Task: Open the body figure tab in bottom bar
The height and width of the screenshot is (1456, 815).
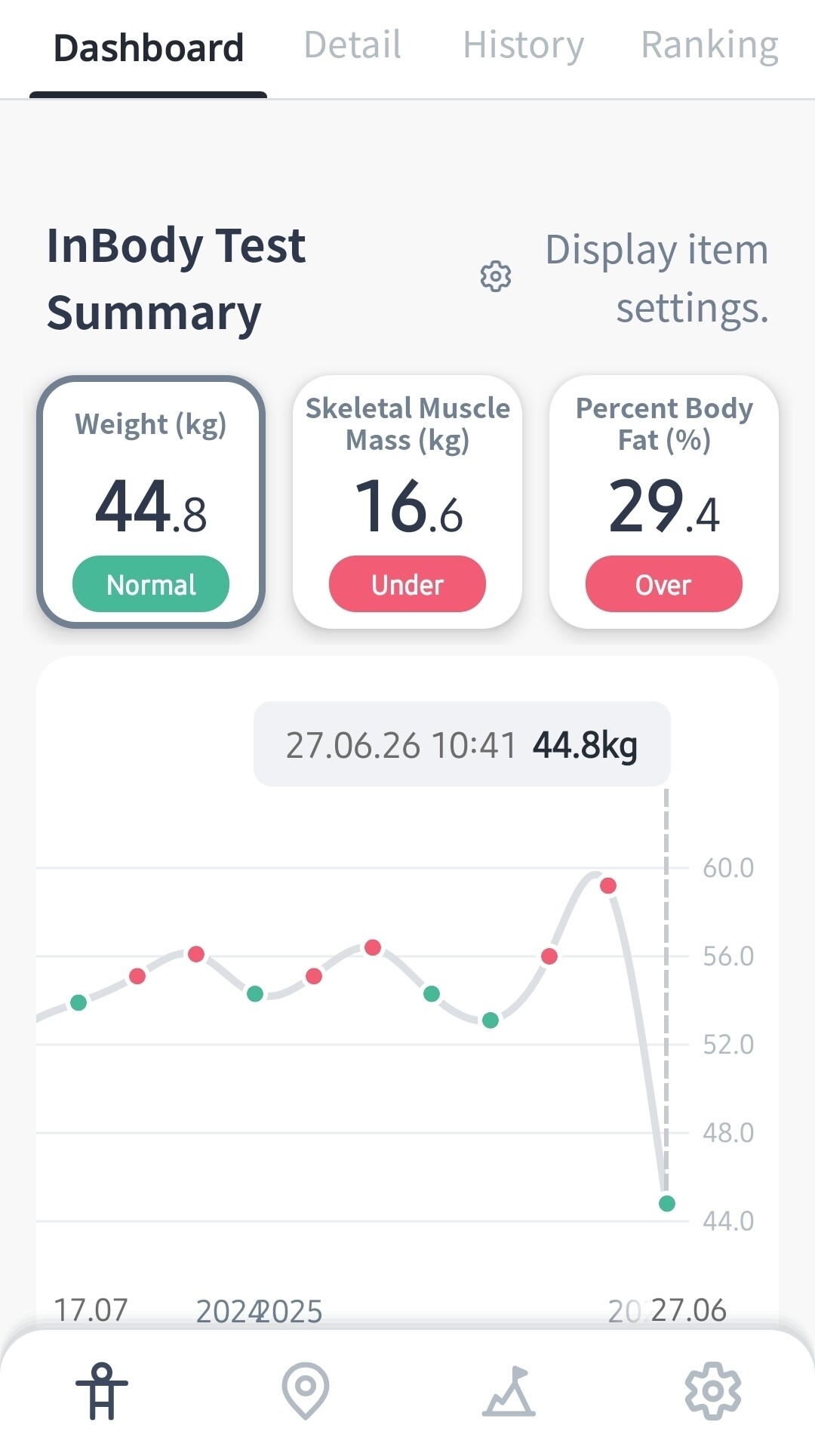Action: point(102,1390)
